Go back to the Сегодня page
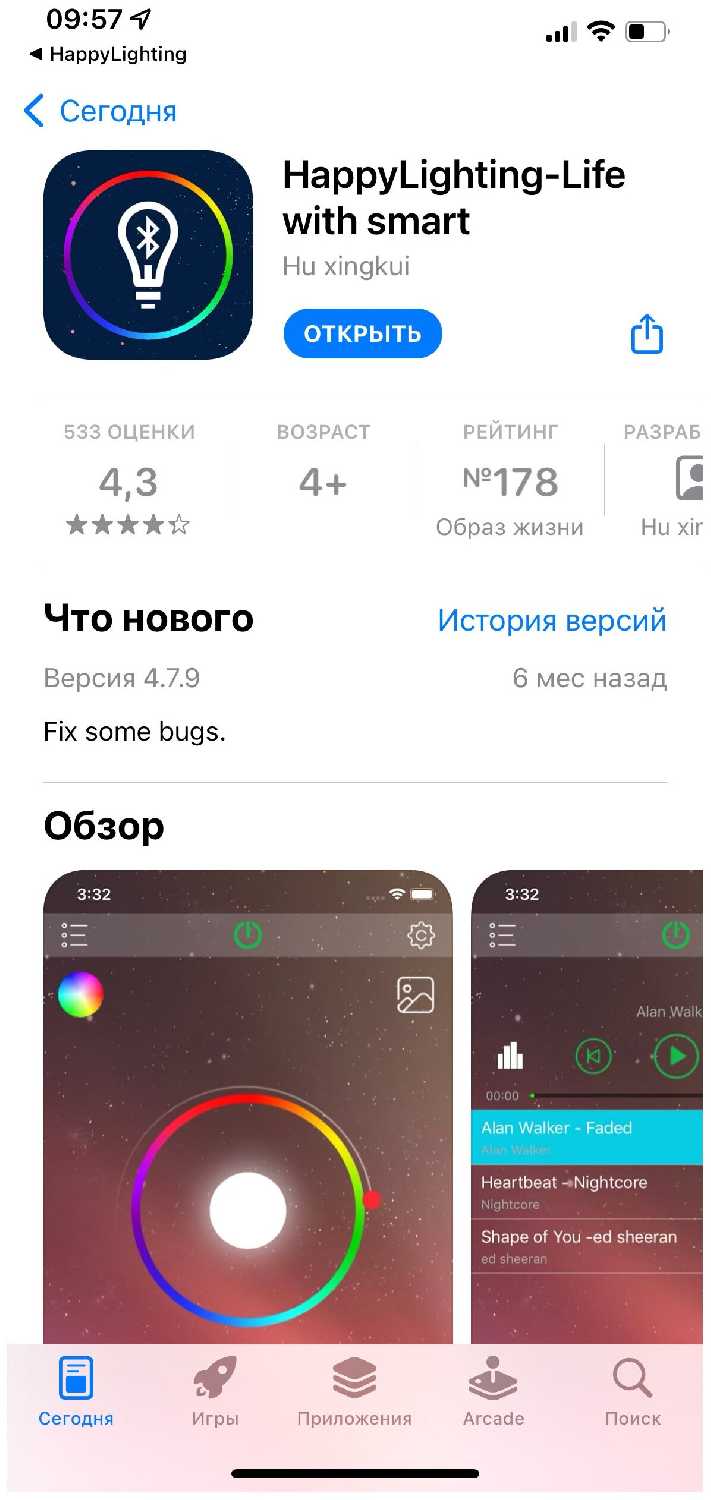 point(100,111)
